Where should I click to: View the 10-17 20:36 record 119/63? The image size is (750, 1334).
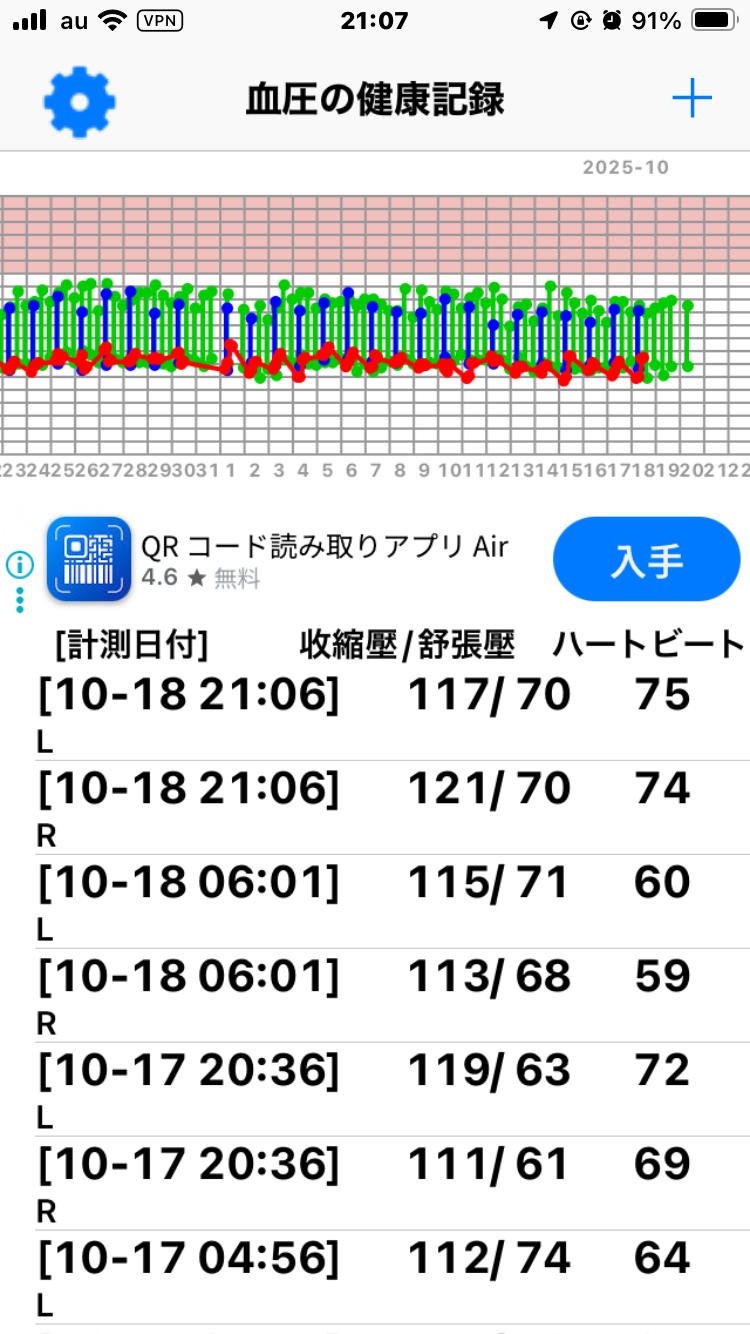point(375,1088)
